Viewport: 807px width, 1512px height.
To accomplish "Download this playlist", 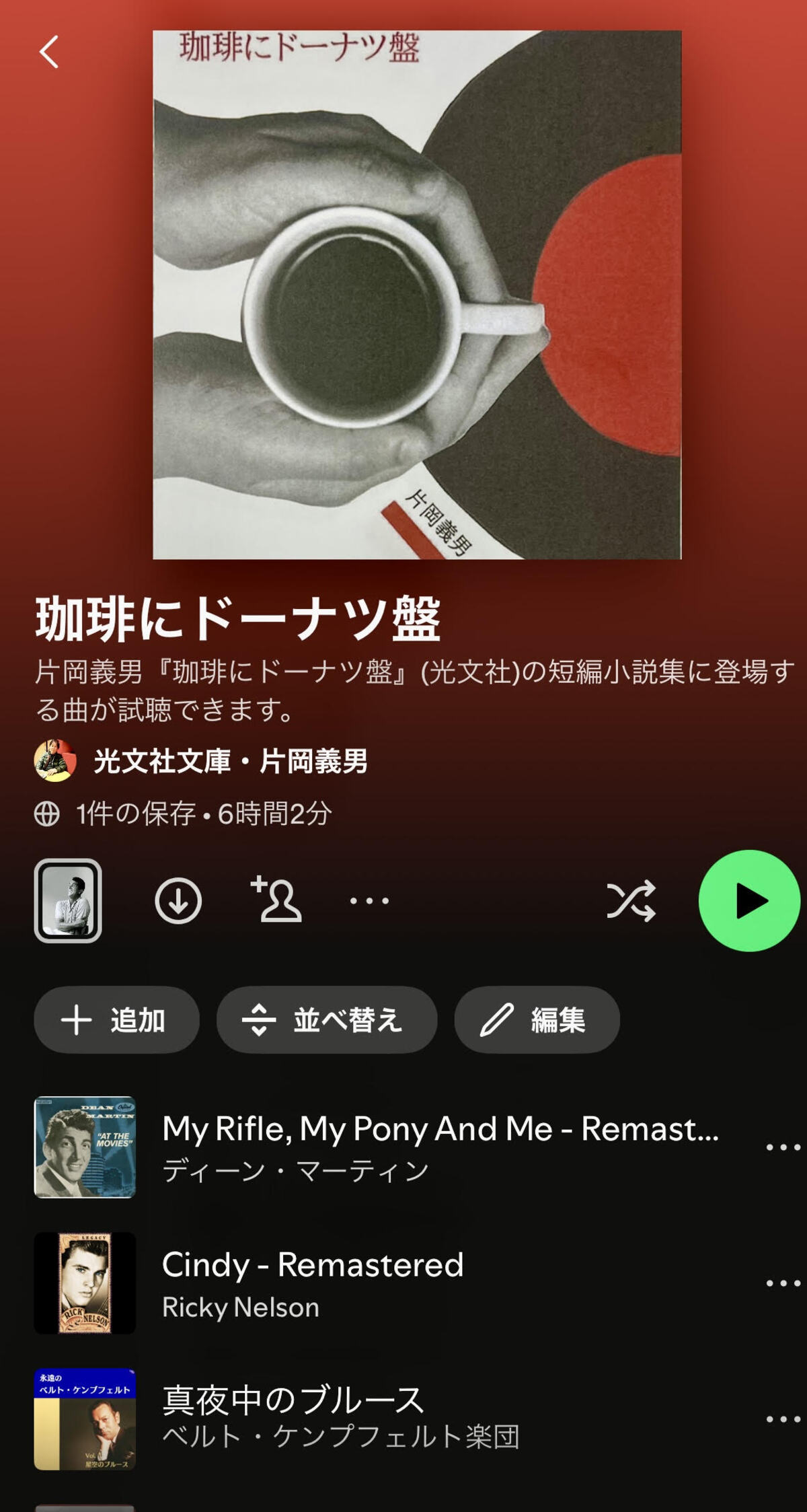I will [x=178, y=900].
